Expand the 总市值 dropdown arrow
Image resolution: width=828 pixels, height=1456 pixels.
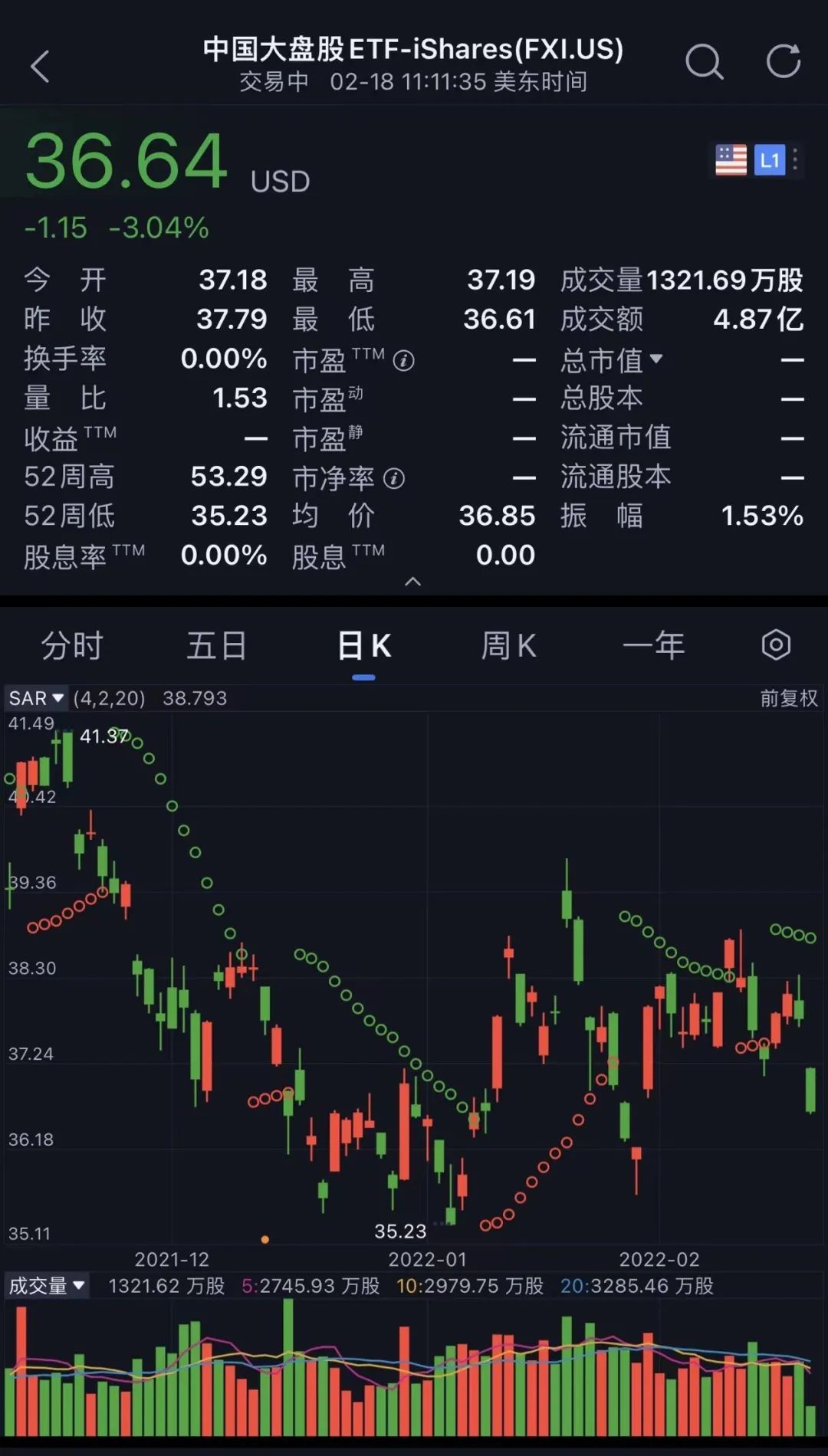(x=656, y=358)
